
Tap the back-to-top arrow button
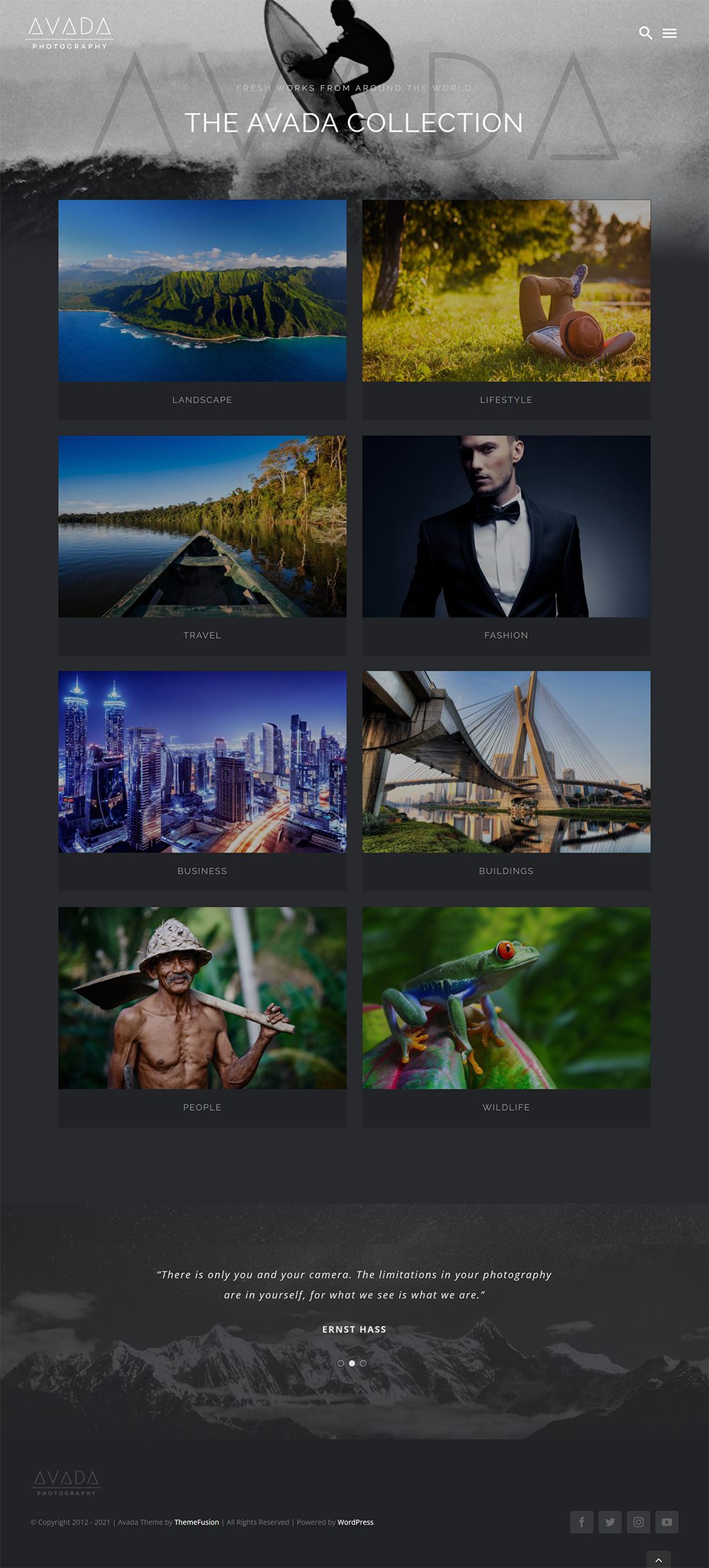(659, 1559)
